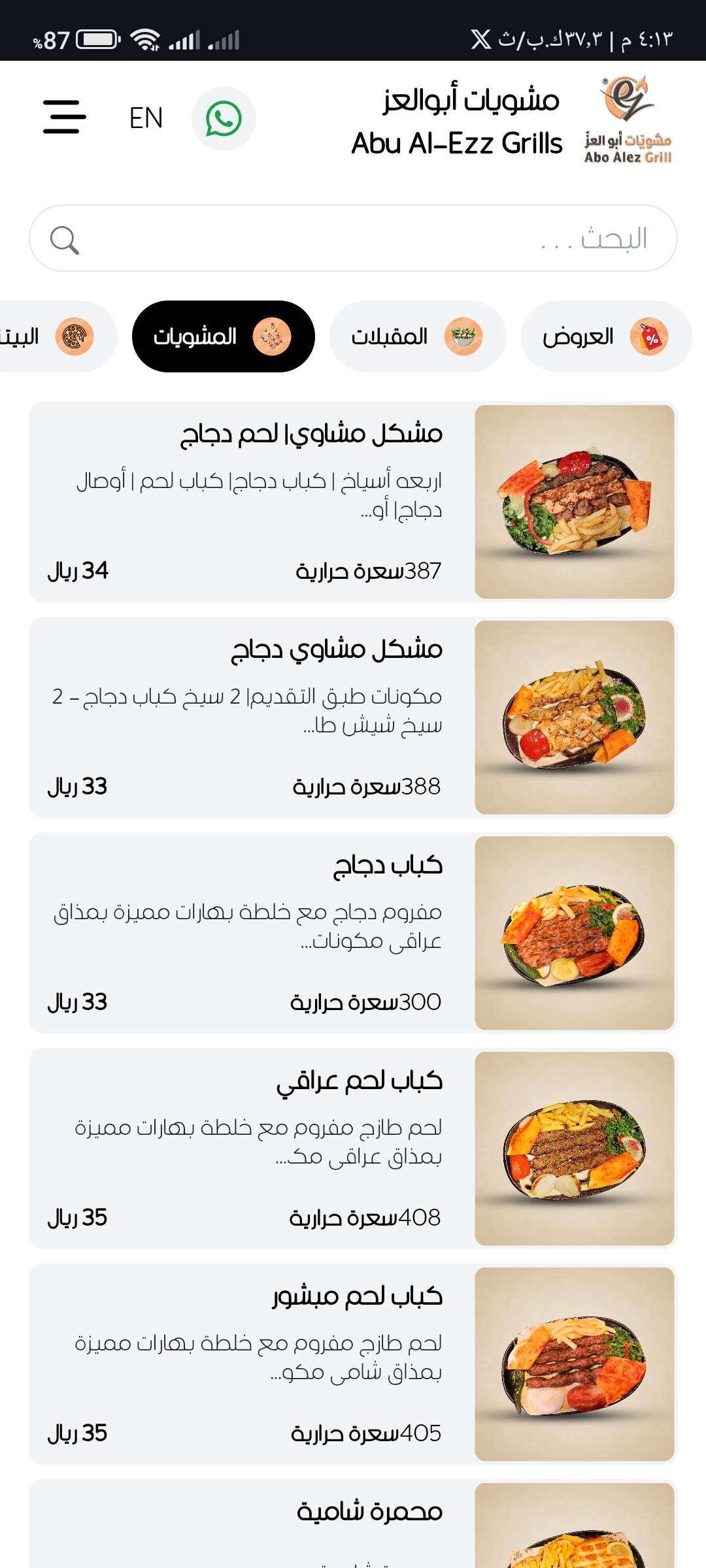Open the WhatsApp contact icon
Viewport: 706px width, 1568px height.
[224, 118]
